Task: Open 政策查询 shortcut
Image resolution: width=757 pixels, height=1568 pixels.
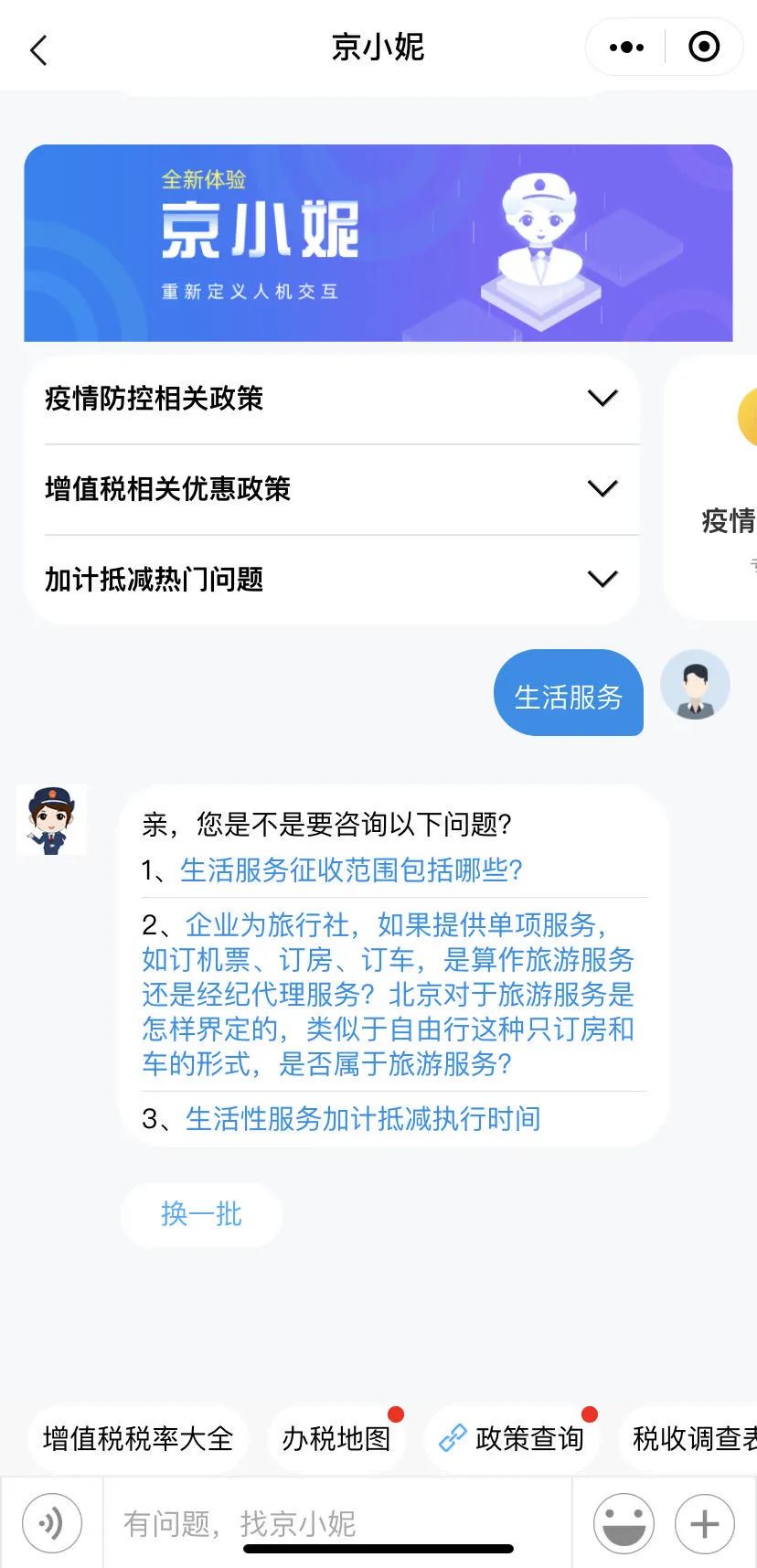Action: click(512, 1438)
